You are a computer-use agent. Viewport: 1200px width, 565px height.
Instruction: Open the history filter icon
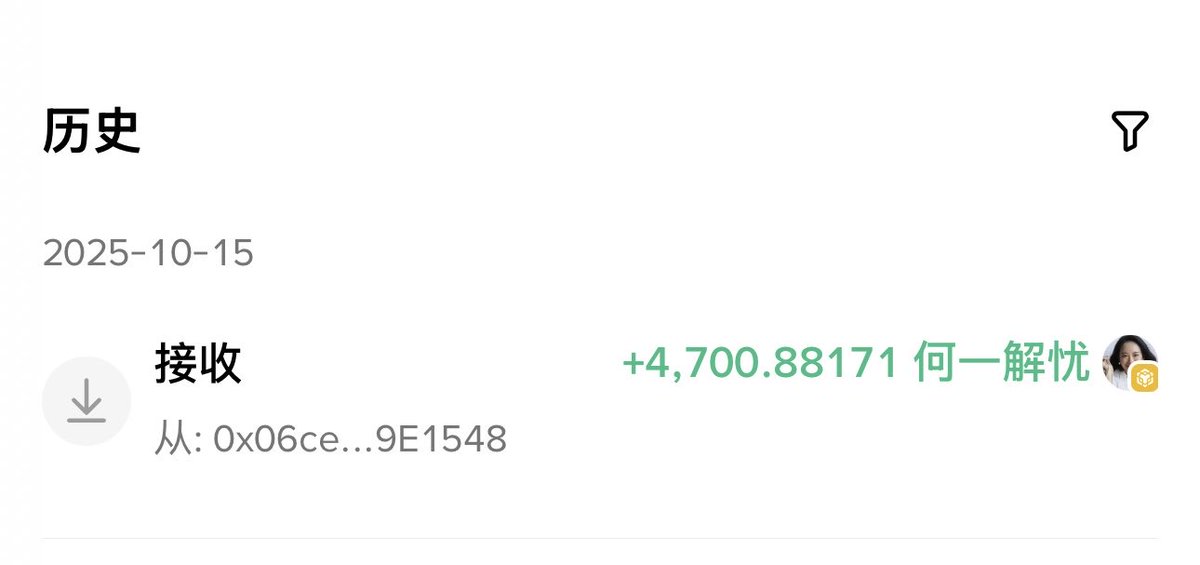[x=1129, y=131]
